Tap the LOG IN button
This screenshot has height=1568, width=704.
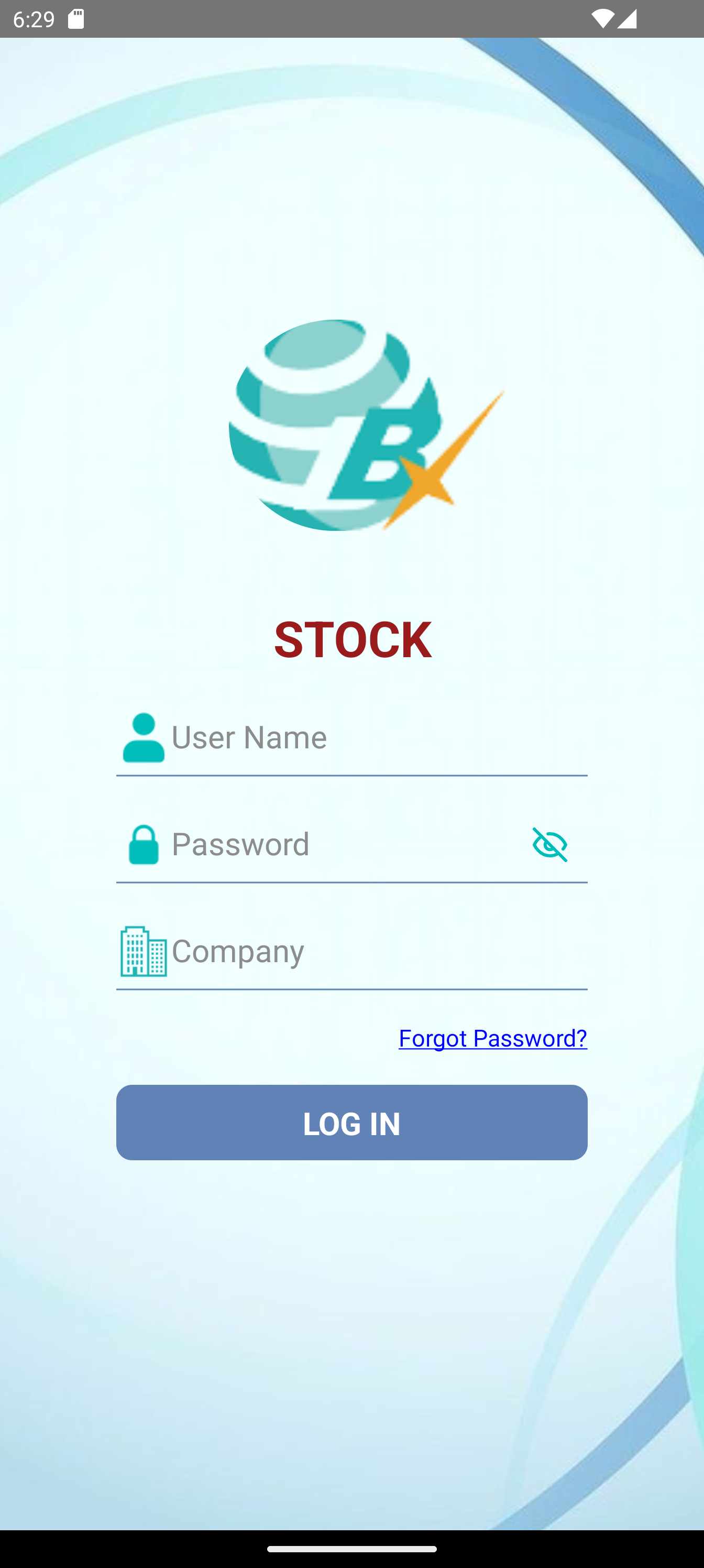351,1123
